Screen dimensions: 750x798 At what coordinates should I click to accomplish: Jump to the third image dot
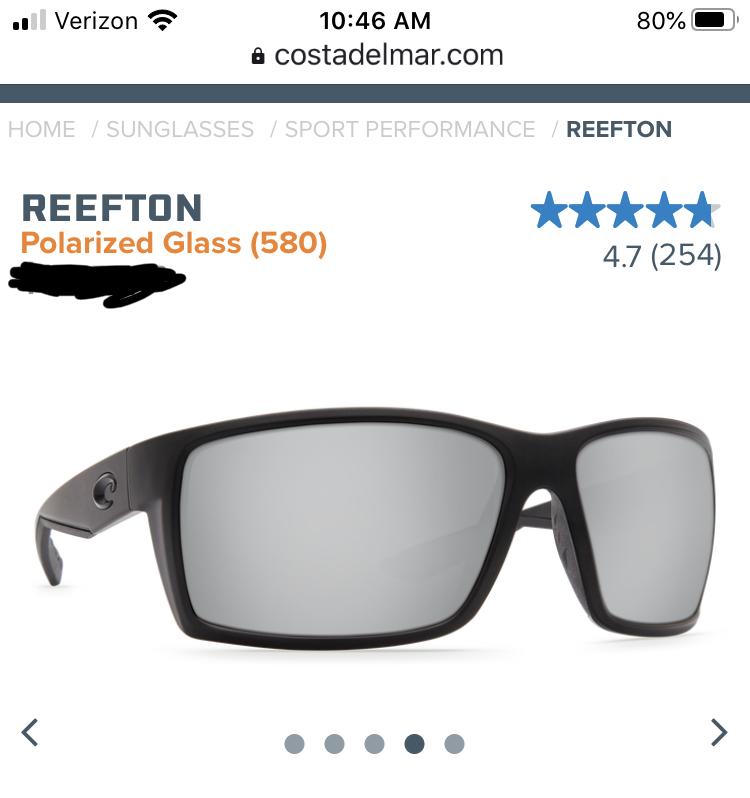[374, 744]
